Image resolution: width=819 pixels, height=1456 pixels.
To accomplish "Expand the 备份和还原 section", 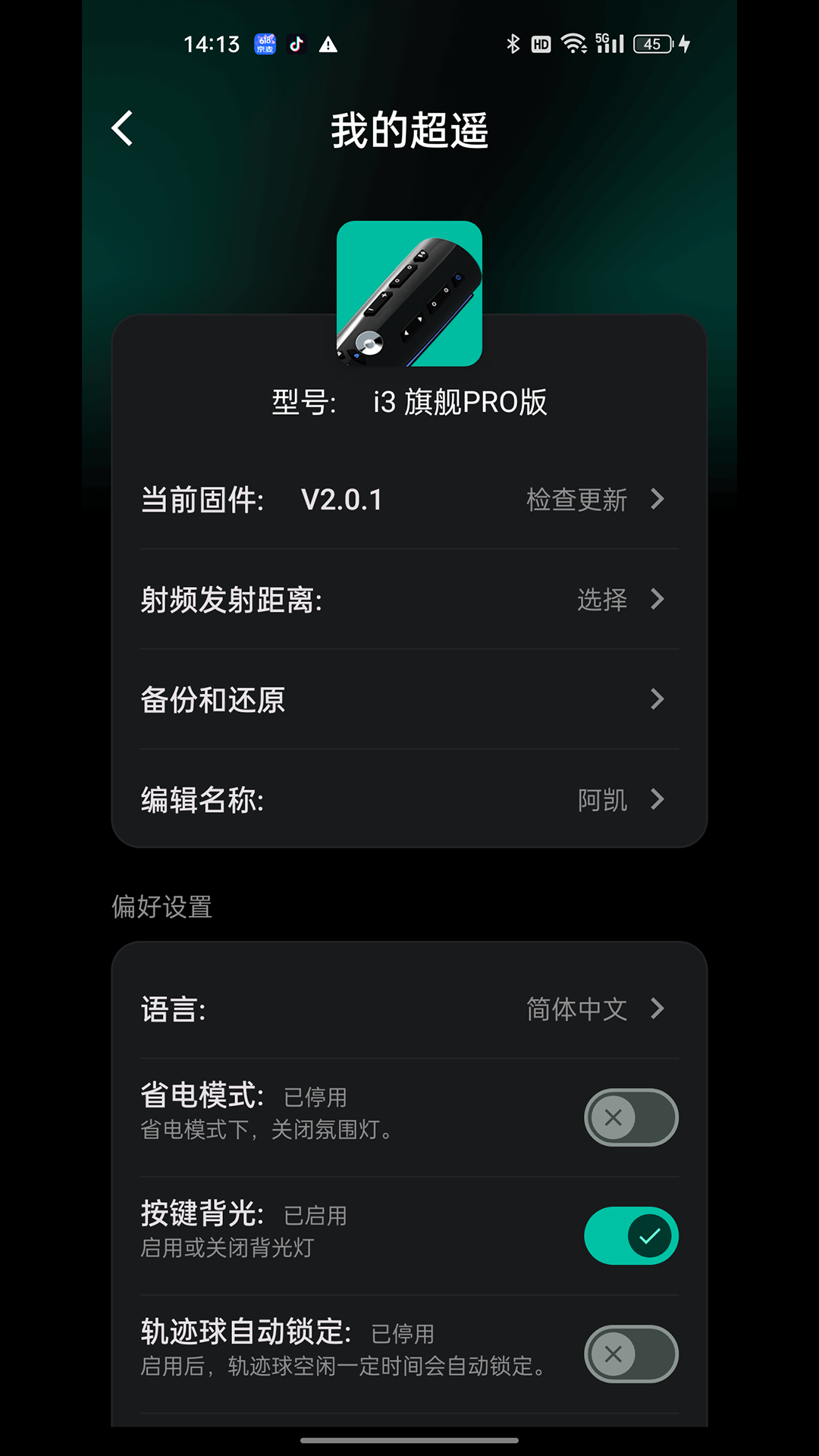I will coord(409,699).
